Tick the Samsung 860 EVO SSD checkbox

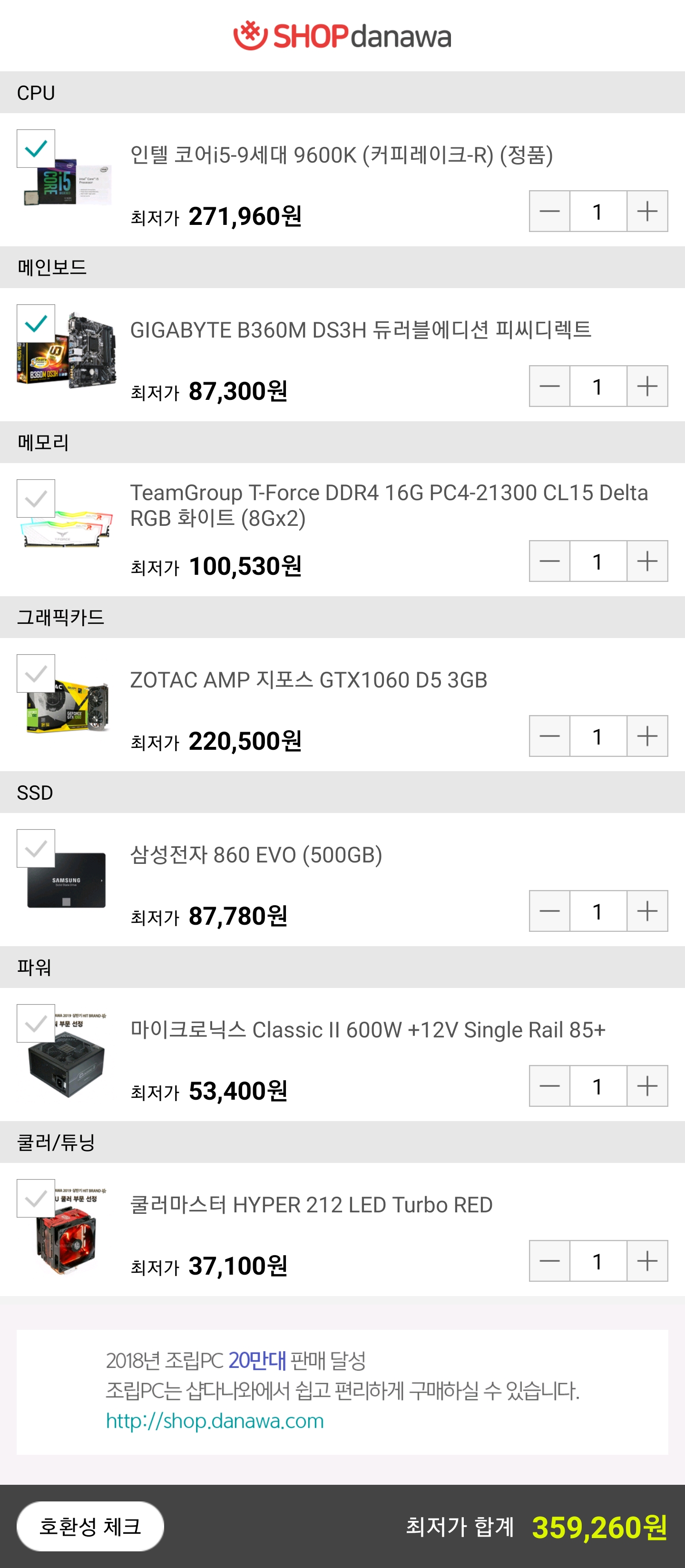(36, 848)
